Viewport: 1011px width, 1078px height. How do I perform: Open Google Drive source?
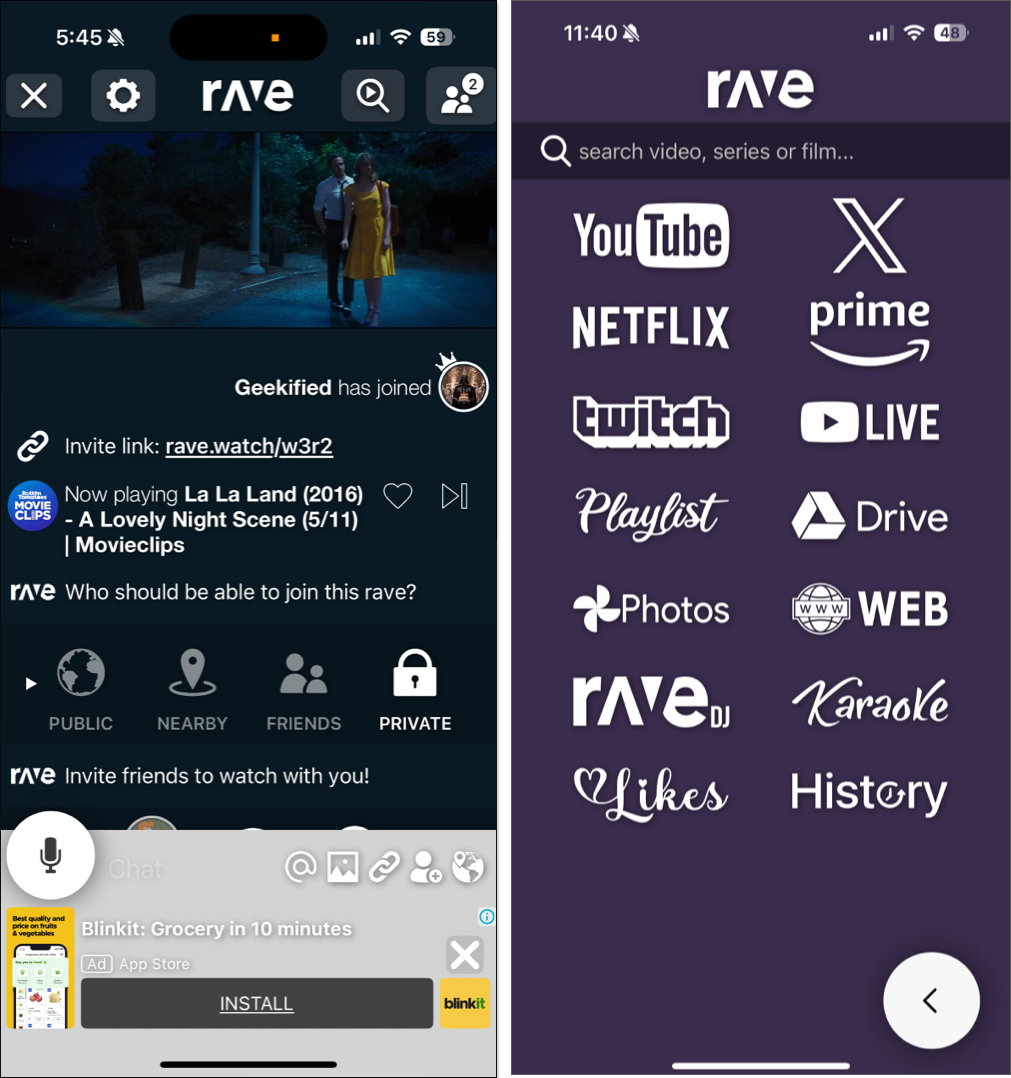pos(869,516)
